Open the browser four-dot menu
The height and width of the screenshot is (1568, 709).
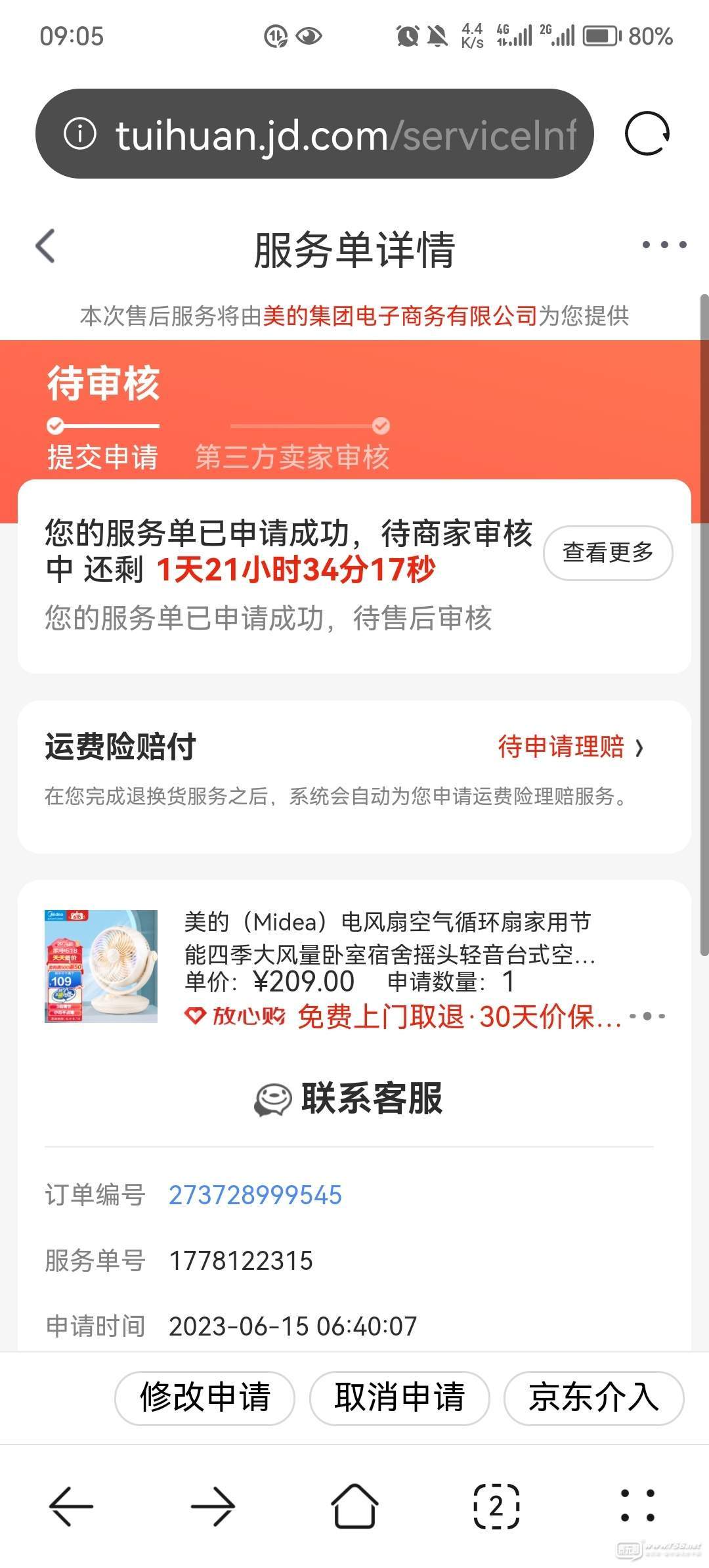pos(637,1506)
